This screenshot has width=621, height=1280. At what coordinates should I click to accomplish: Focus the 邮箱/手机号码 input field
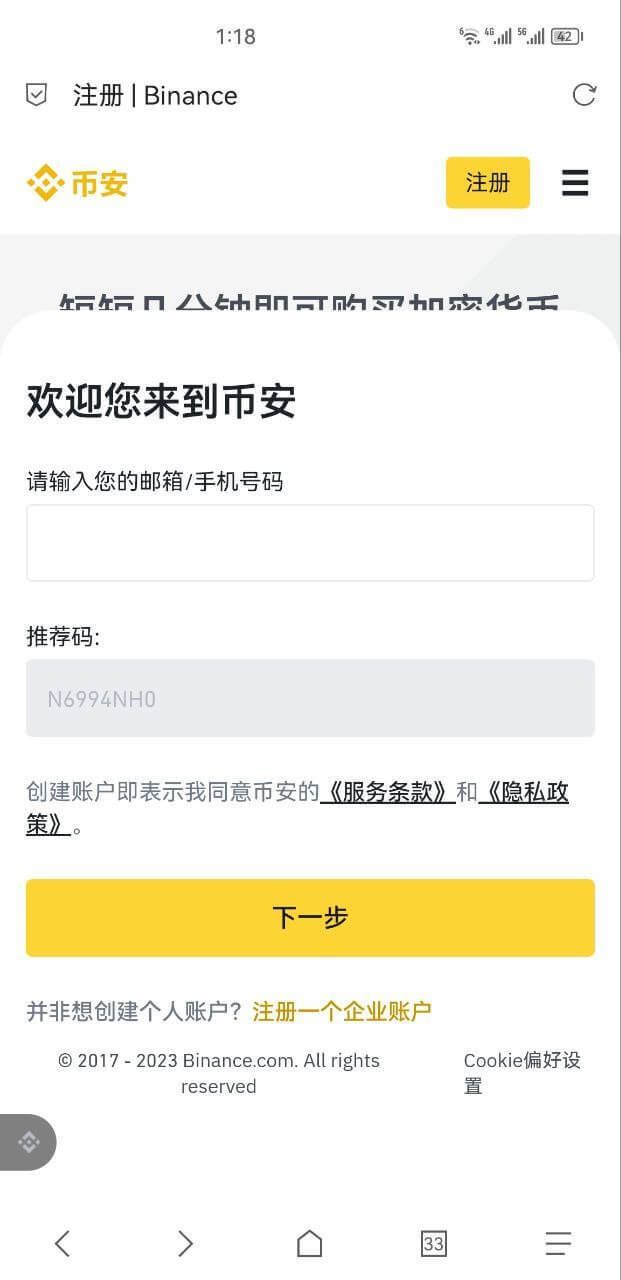coord(310,543)
